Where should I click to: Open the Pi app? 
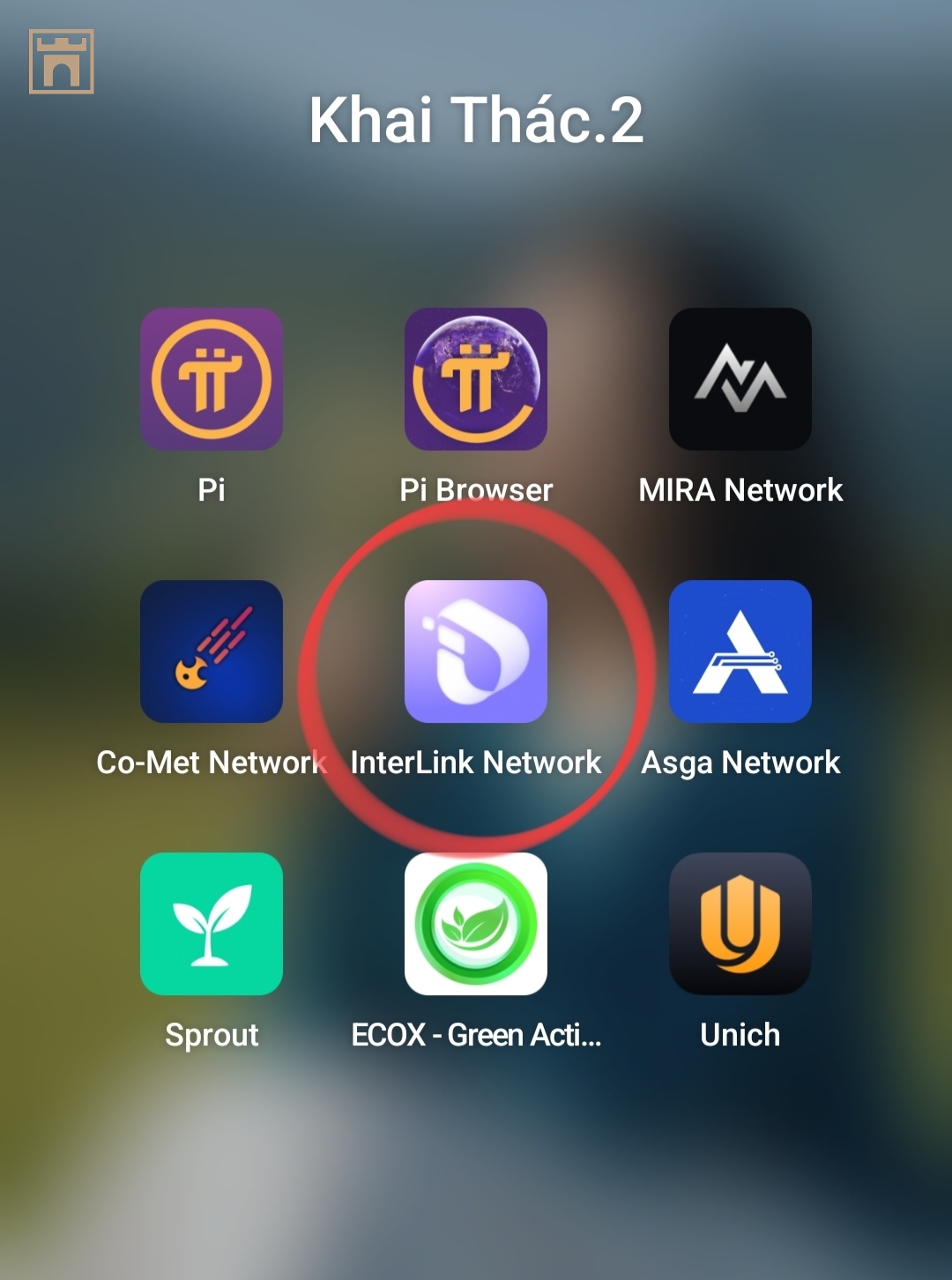click(x=212, y=379)
